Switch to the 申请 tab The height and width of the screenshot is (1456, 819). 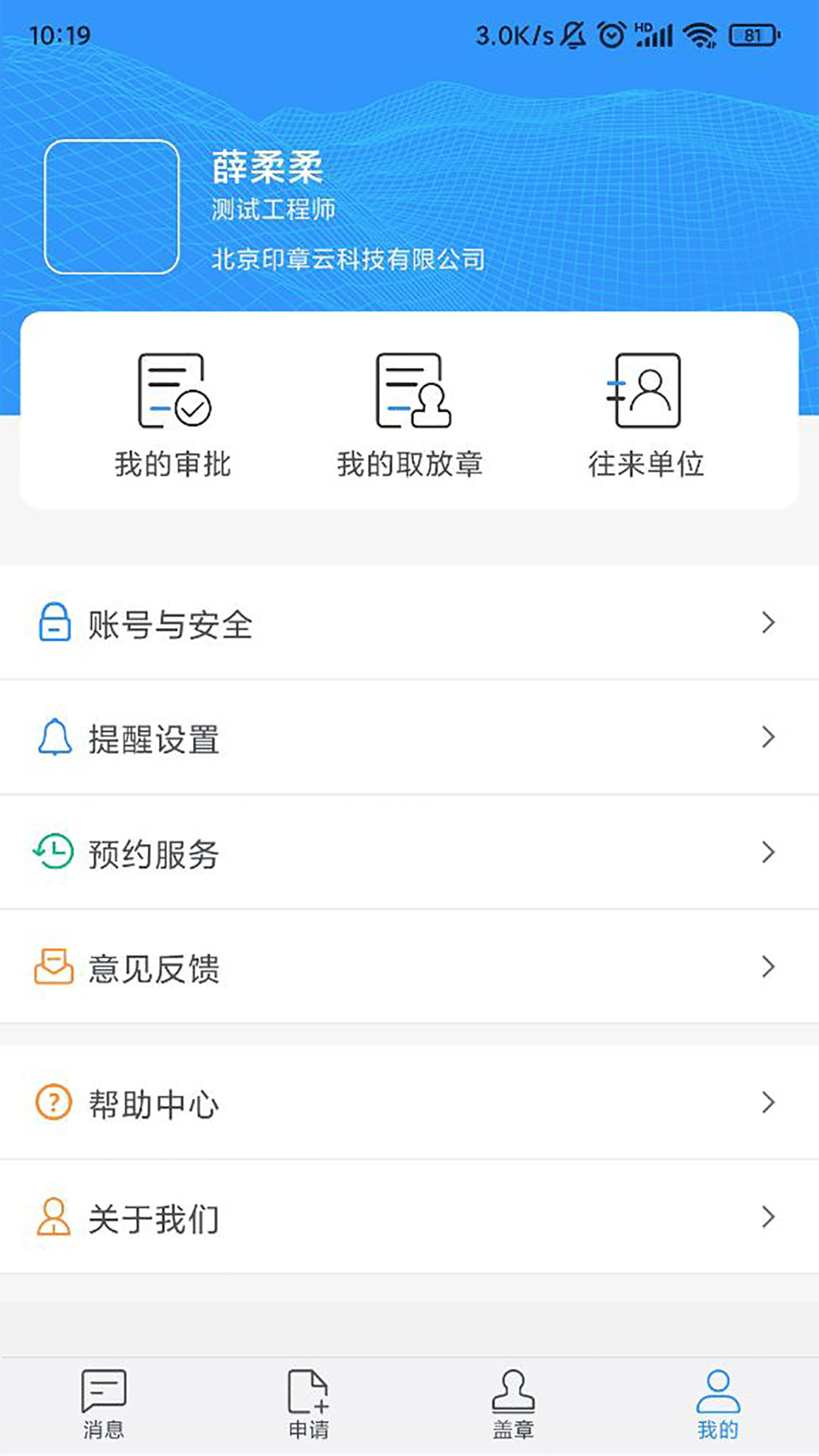(308, 1404)
